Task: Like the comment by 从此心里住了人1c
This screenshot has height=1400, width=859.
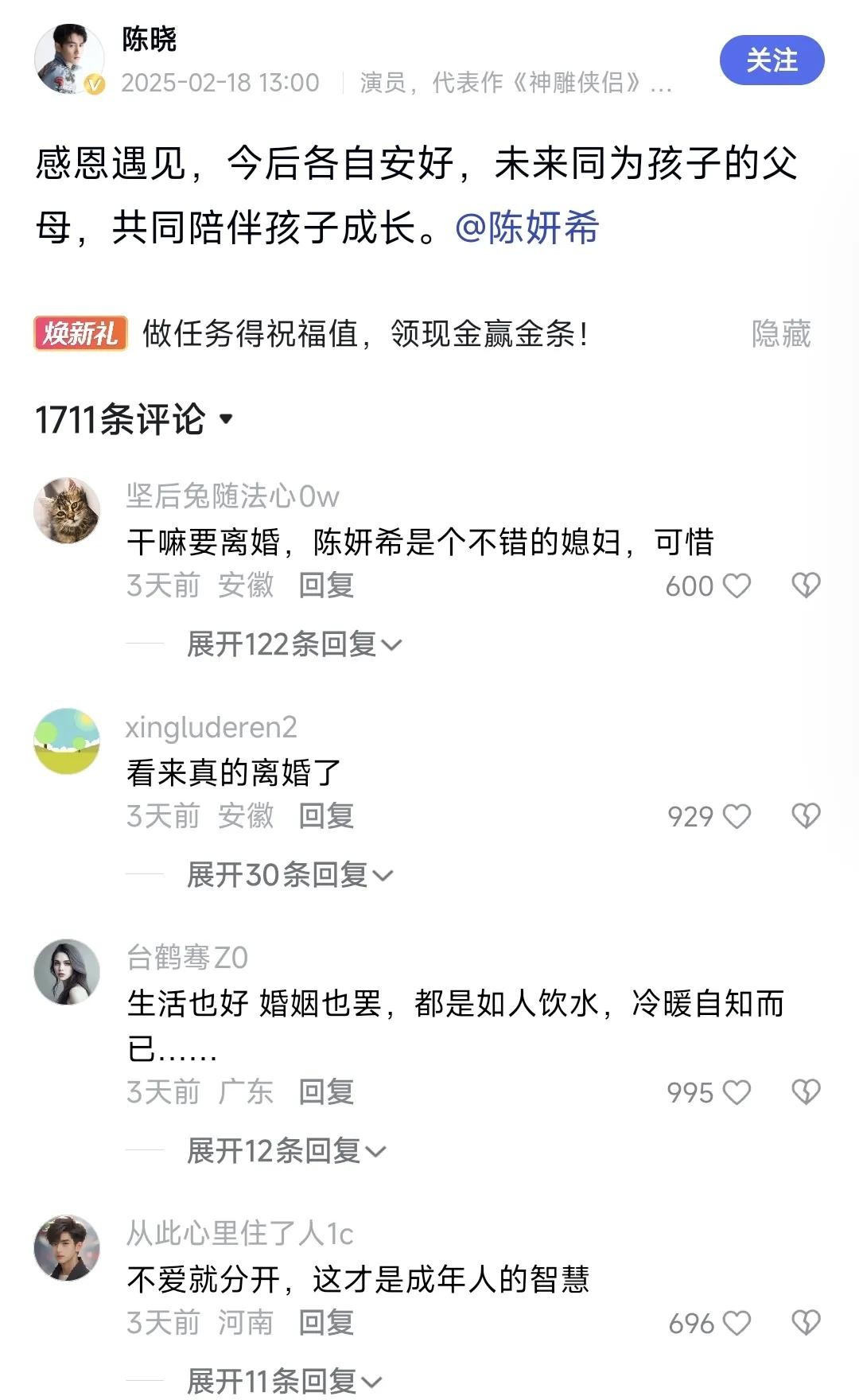Action: (x=736, y=1324)
